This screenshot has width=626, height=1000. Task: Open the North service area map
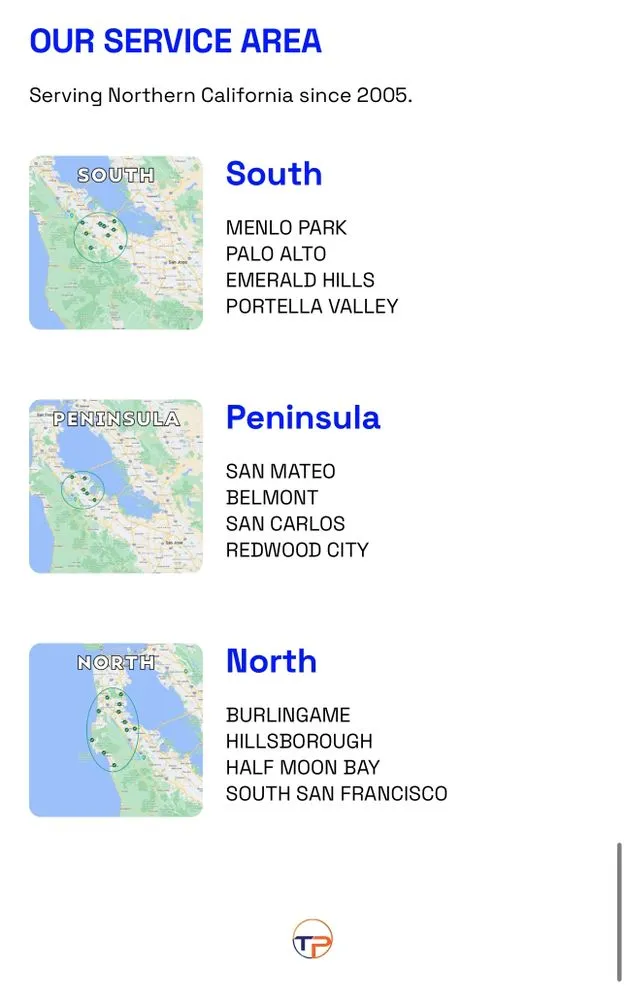116,730
